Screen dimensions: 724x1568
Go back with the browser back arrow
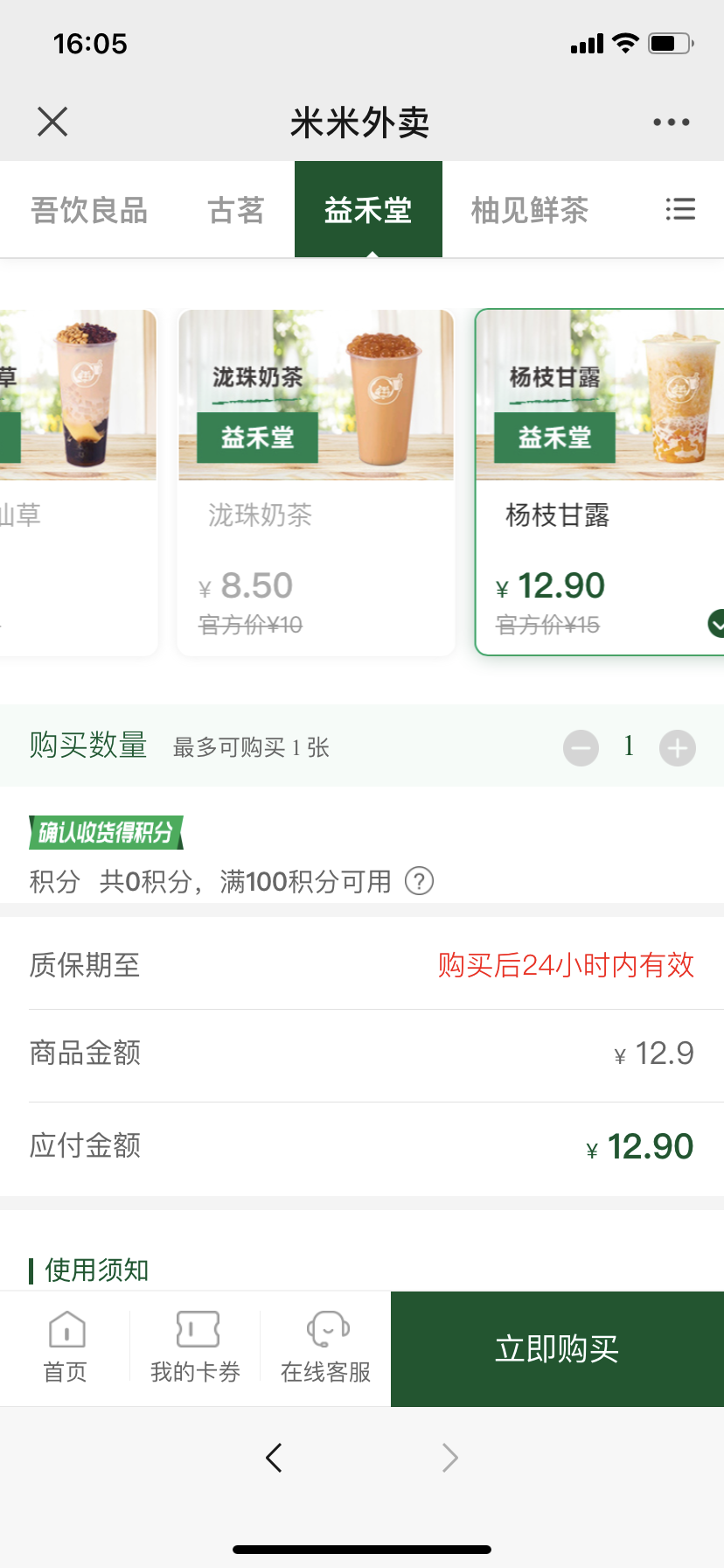(274, 1458)
